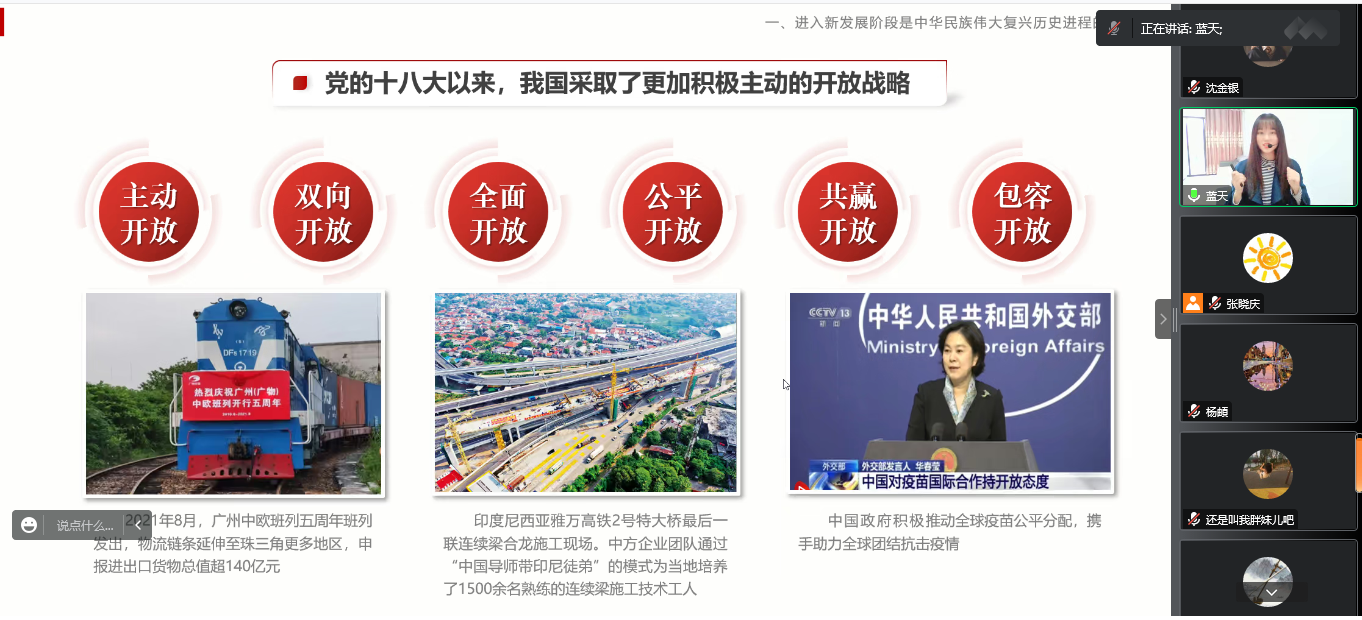
Task: Collapse the chat bar with the arrow
Action: pos(138,525)
